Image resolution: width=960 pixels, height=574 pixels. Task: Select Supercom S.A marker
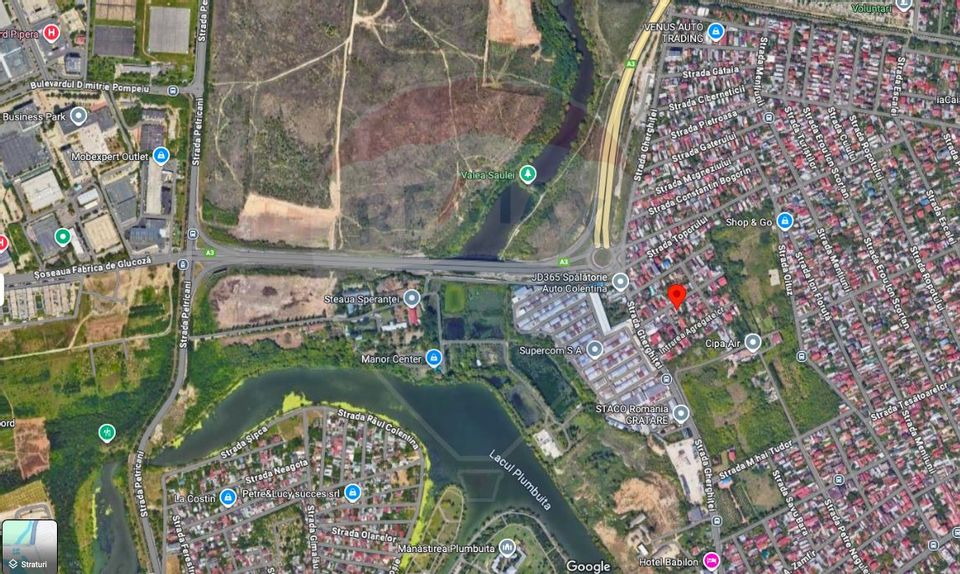tap(595, 350)
